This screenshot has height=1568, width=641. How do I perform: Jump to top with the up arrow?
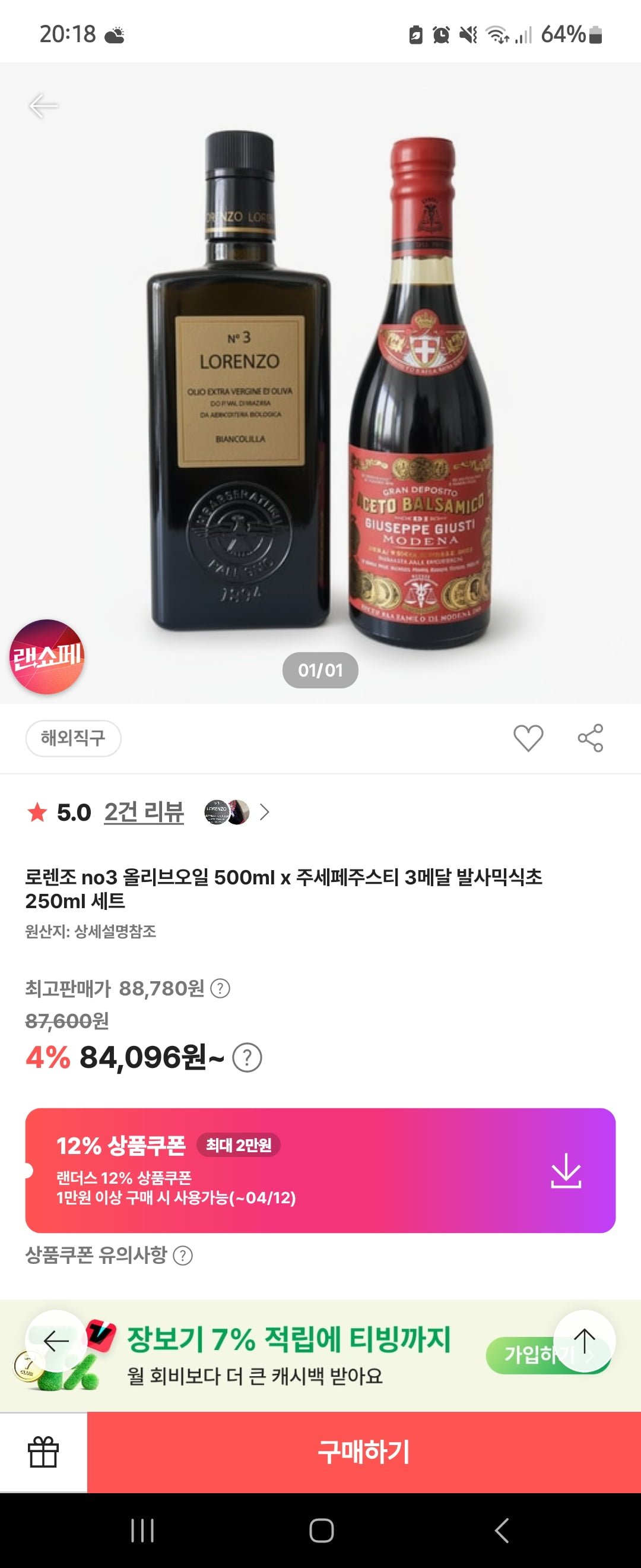tap(585, 1341)
